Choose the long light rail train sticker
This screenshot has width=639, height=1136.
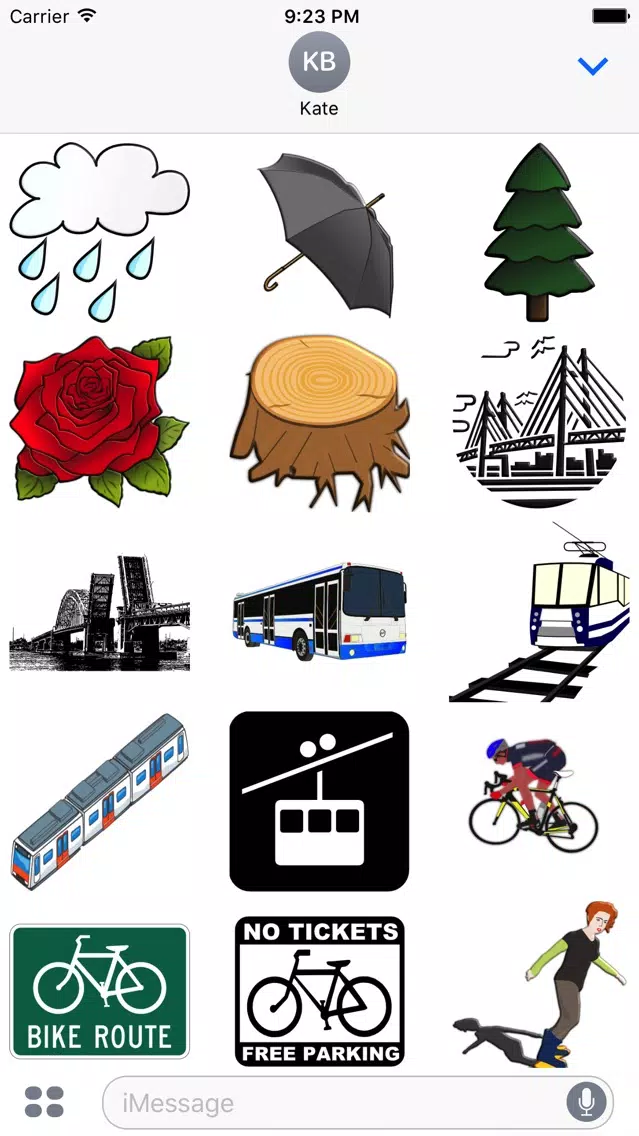(99, 801)
